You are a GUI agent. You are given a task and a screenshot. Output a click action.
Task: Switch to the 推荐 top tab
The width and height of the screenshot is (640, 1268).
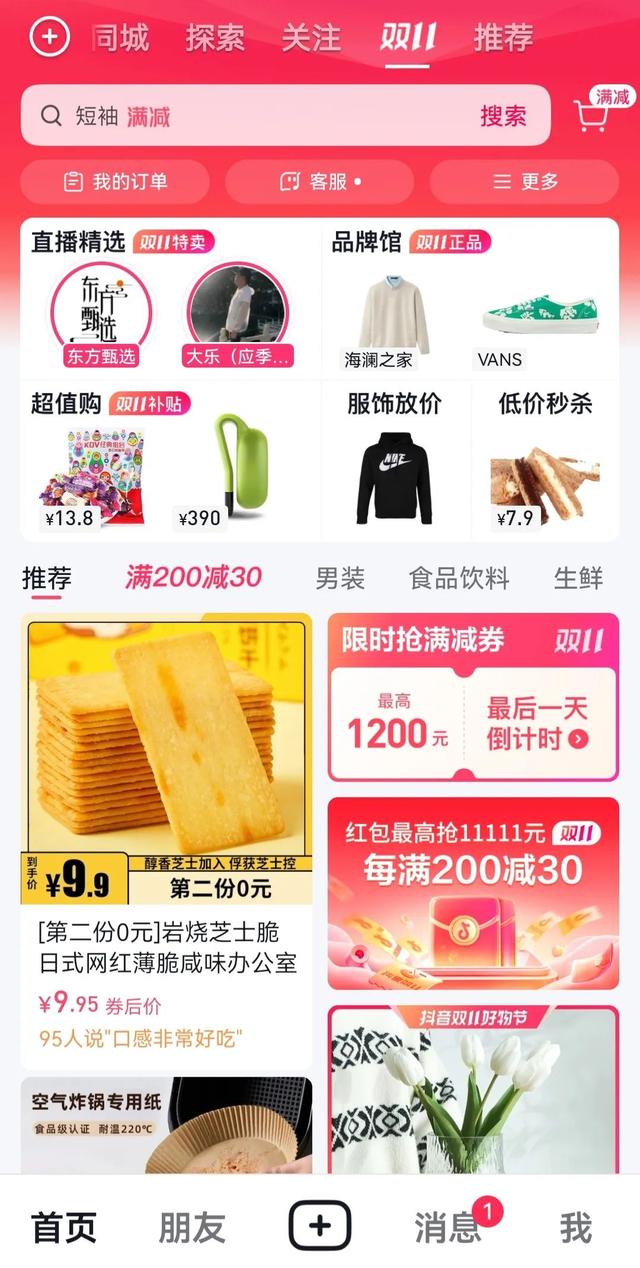[x=503, y=38]
